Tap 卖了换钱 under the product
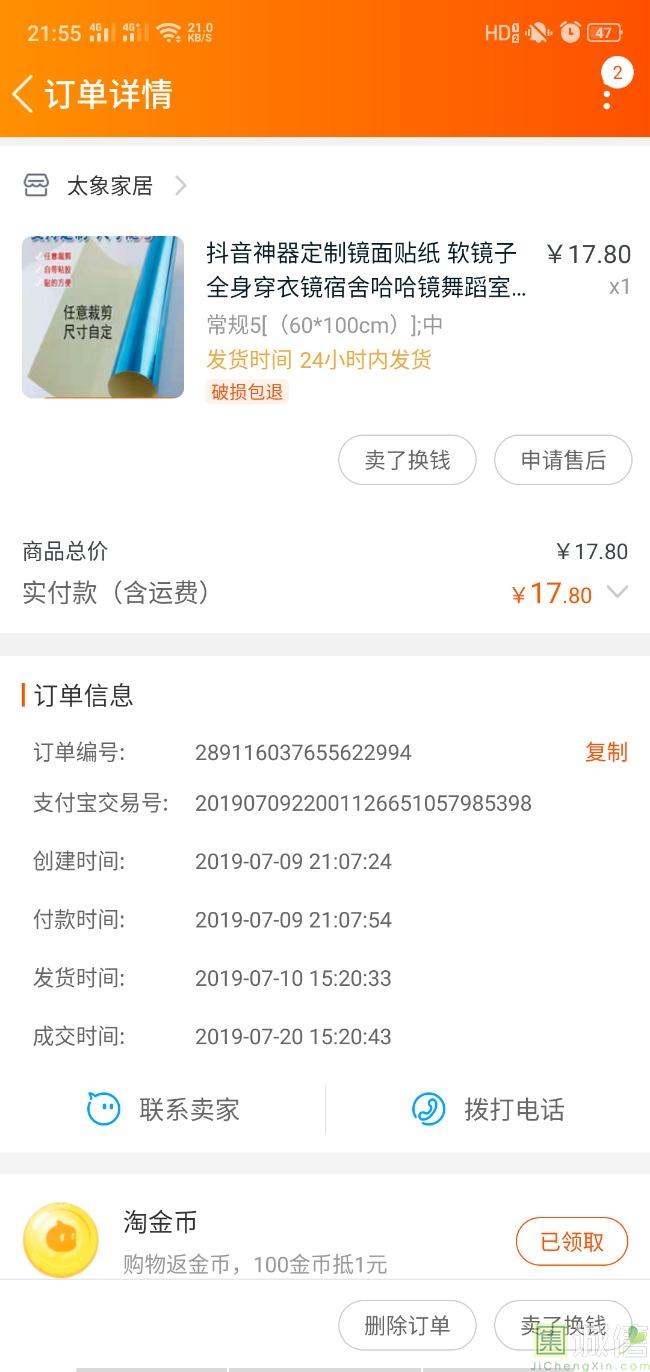 click(x=407, y=460)
